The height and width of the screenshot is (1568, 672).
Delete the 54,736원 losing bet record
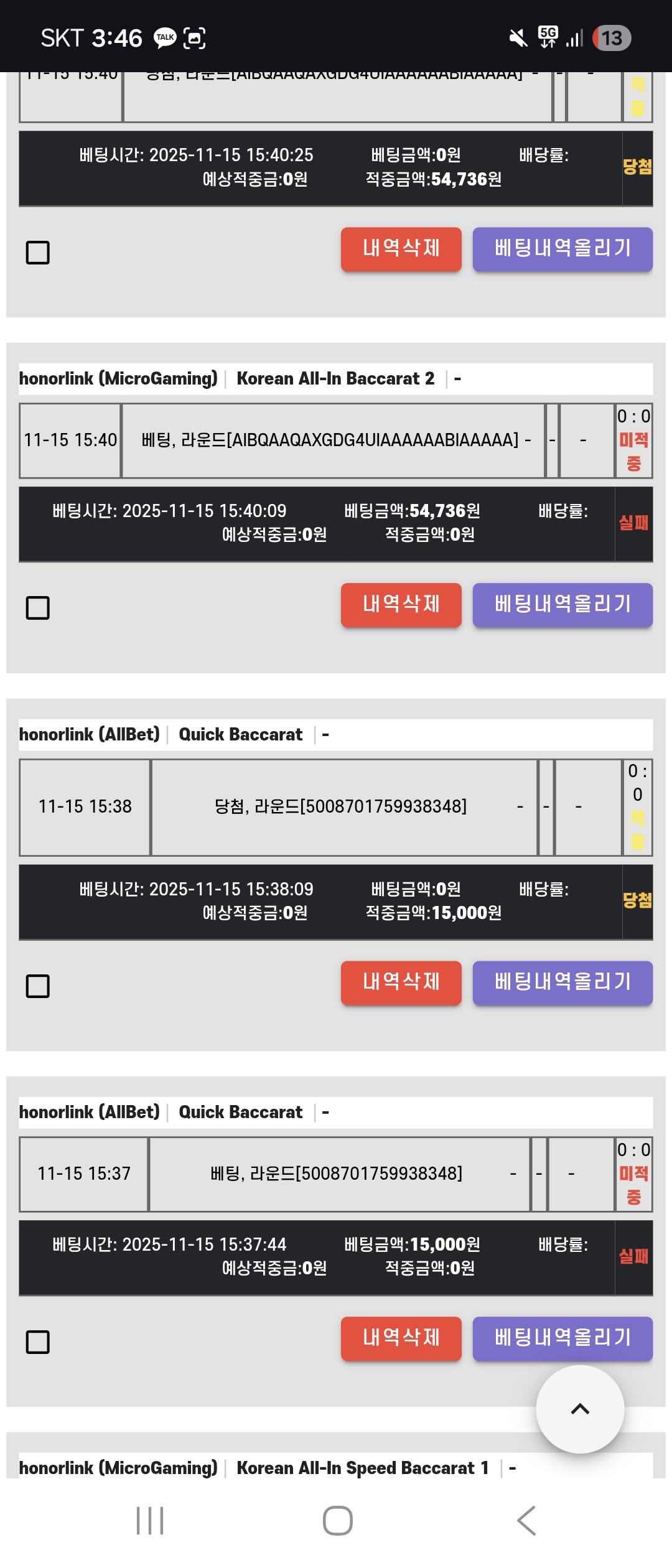401,605
